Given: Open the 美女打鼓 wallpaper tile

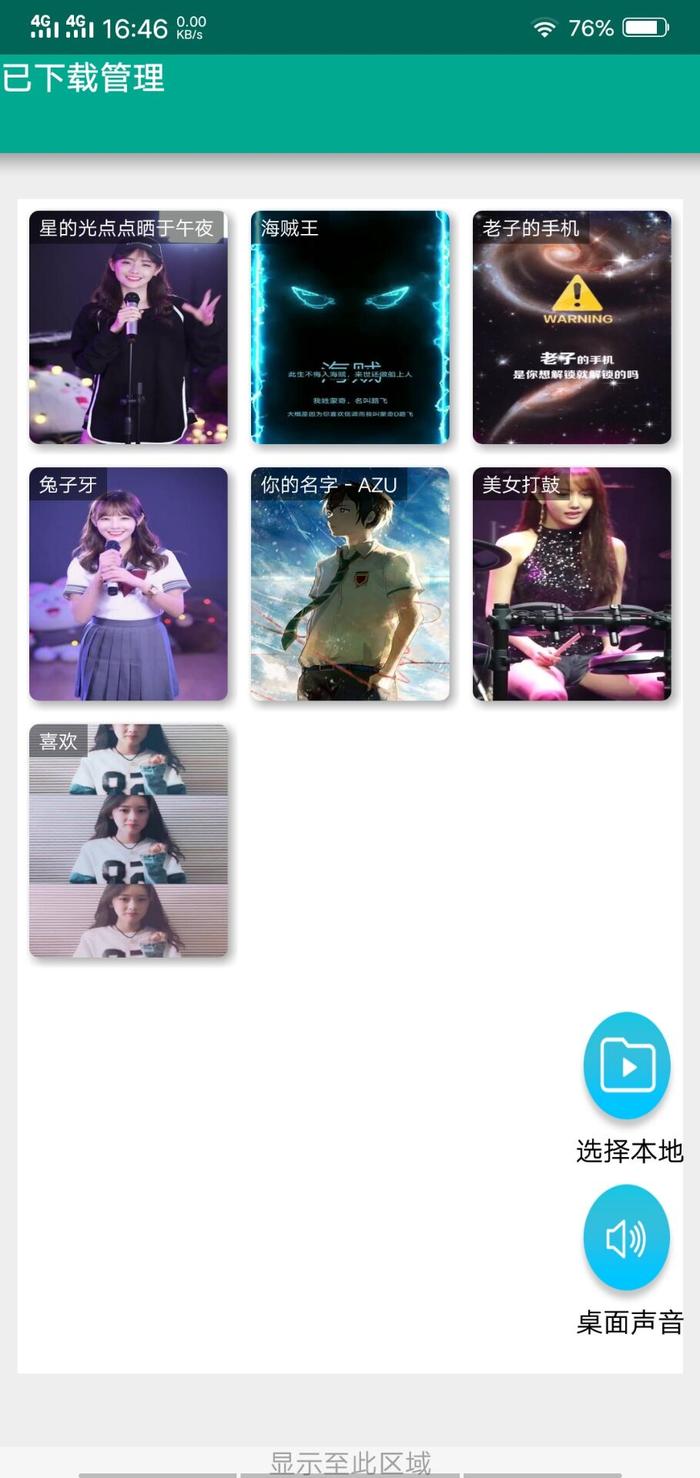Looking at the screenshot, I should click(x=571, y=584).
